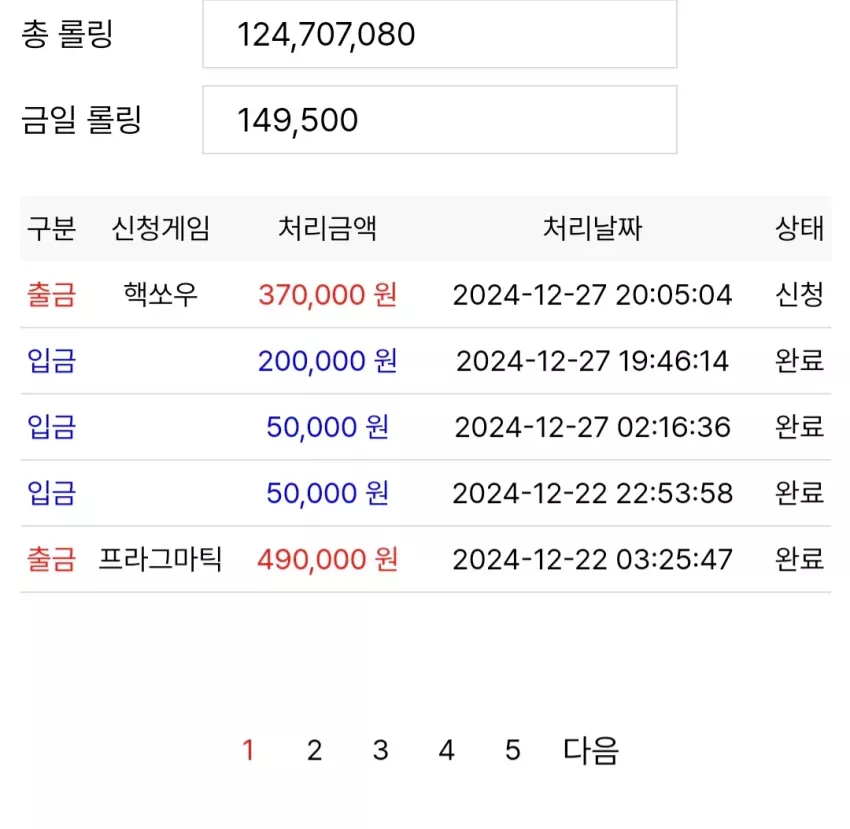
Task: Select page 5 in pagination
Action: (x=513, y=751)
